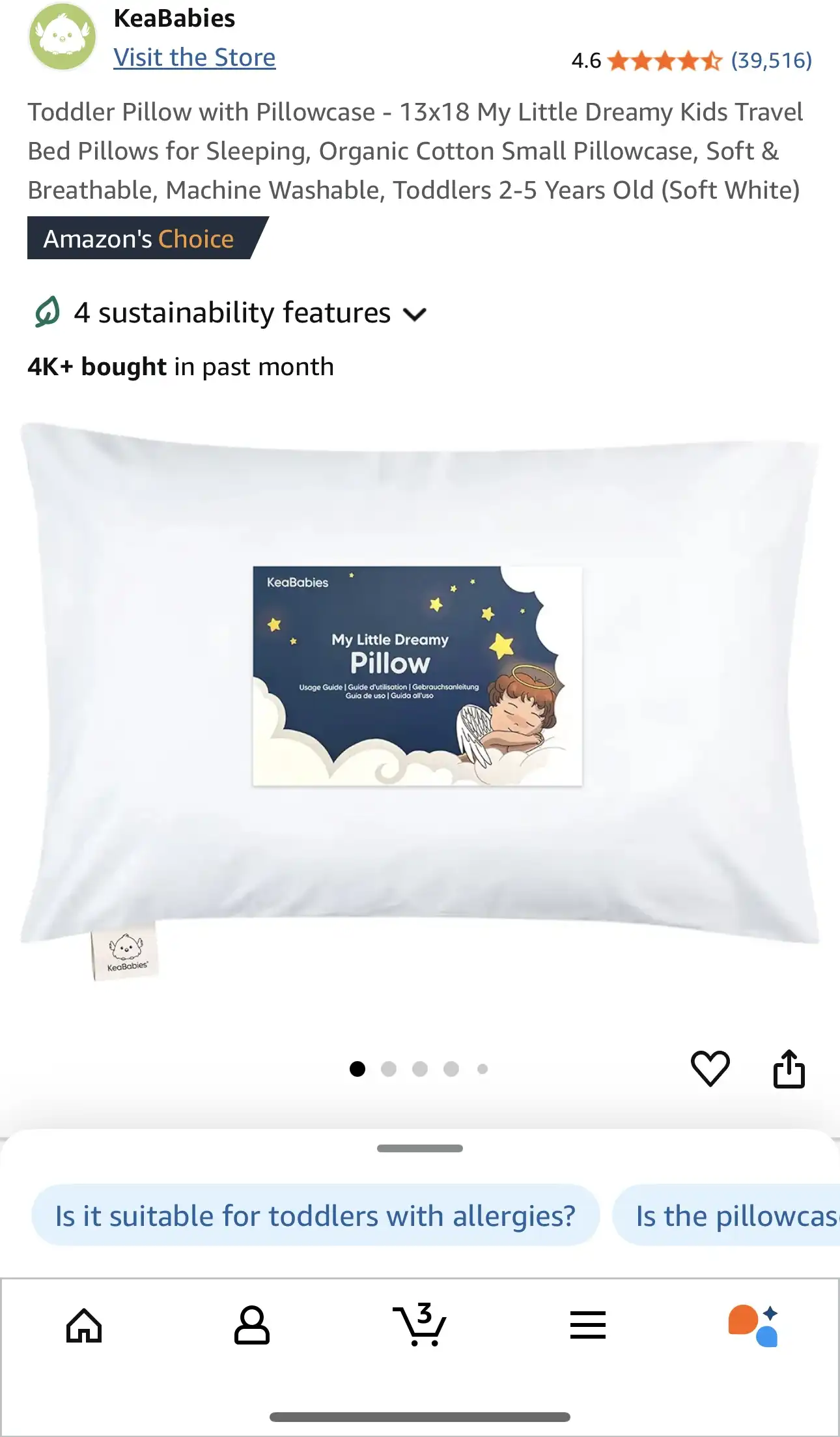840x1437 pixels.
Task: Open the account profile tab
Action: pyautogui.click(x=252, y=1325)
